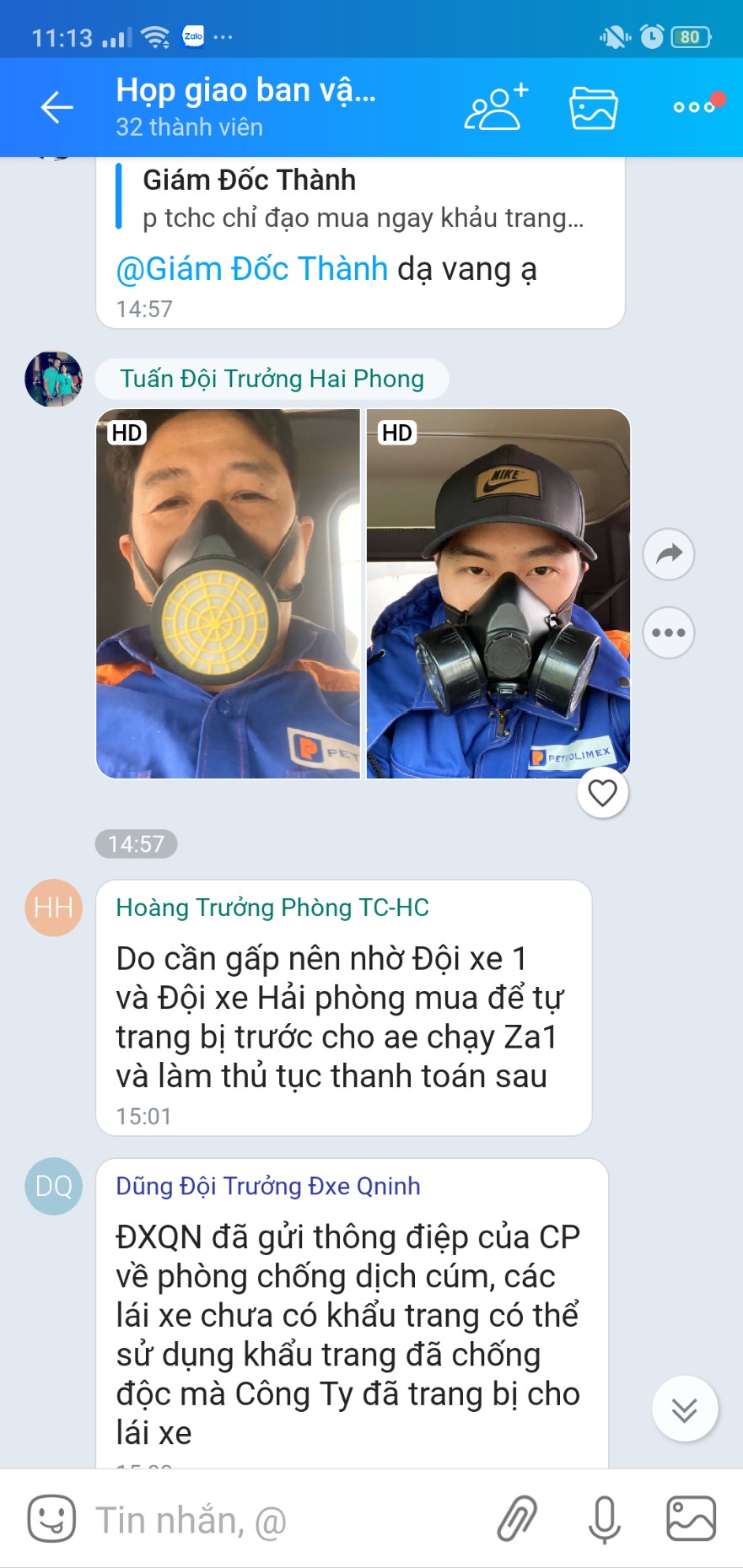Send a picture from the gallery
743x1568 pixels.
pos(691,1519)
